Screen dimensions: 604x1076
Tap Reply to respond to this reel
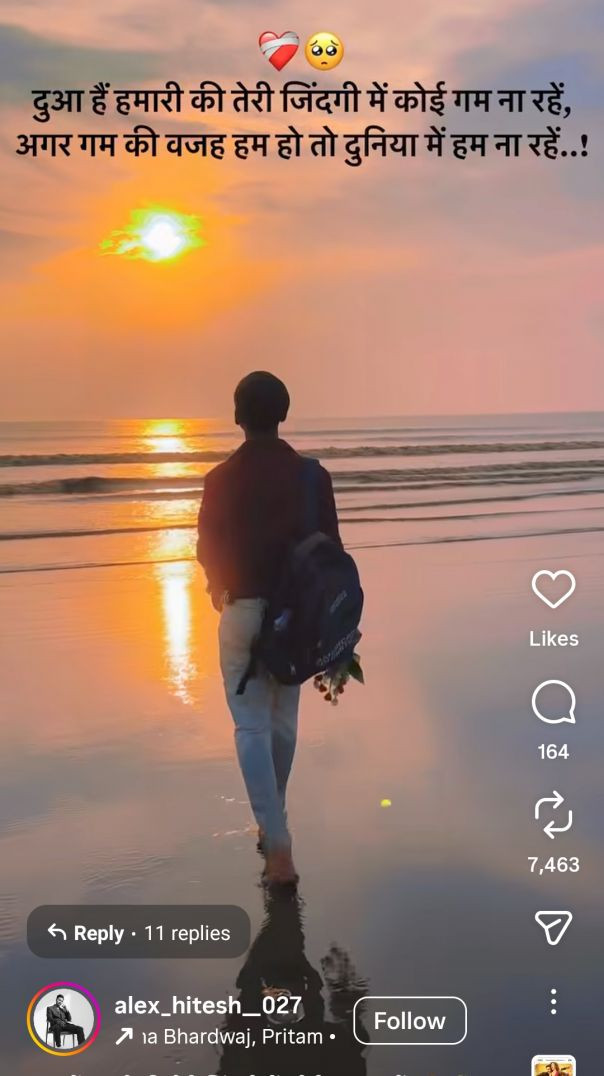pos(87,933)
